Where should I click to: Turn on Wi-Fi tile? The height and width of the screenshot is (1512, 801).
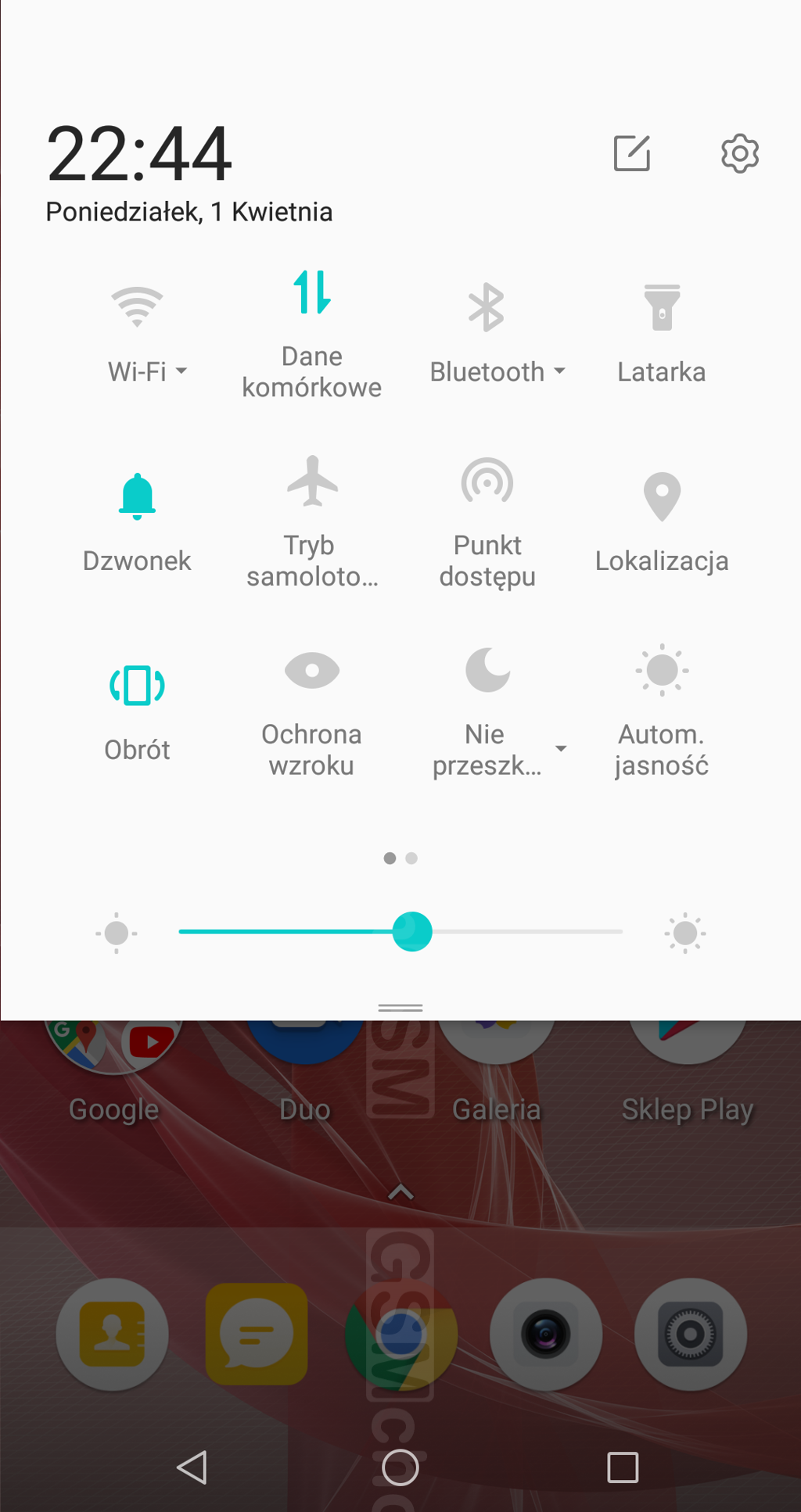tap(137, 306)
